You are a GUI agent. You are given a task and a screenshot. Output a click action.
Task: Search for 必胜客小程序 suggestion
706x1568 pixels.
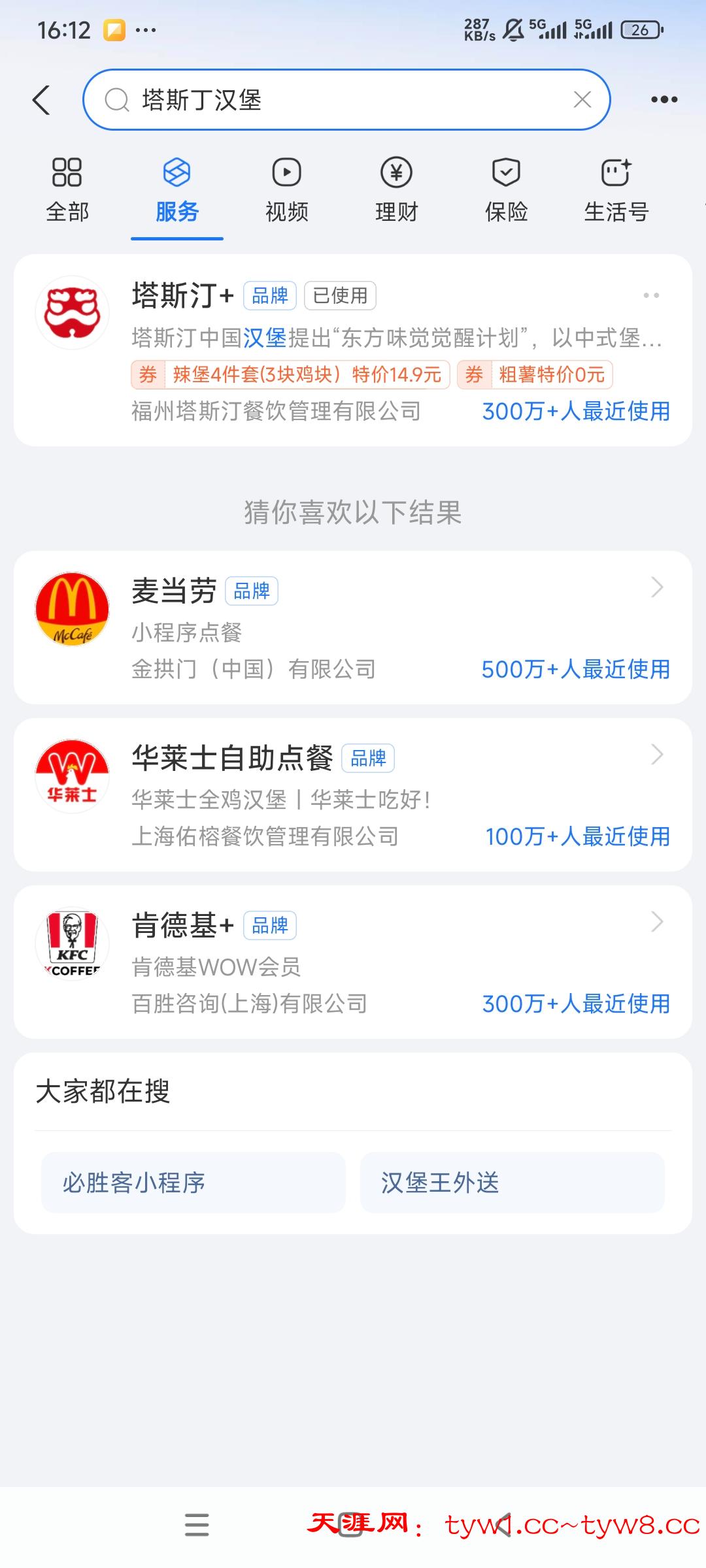click(x=193, y=1183)
